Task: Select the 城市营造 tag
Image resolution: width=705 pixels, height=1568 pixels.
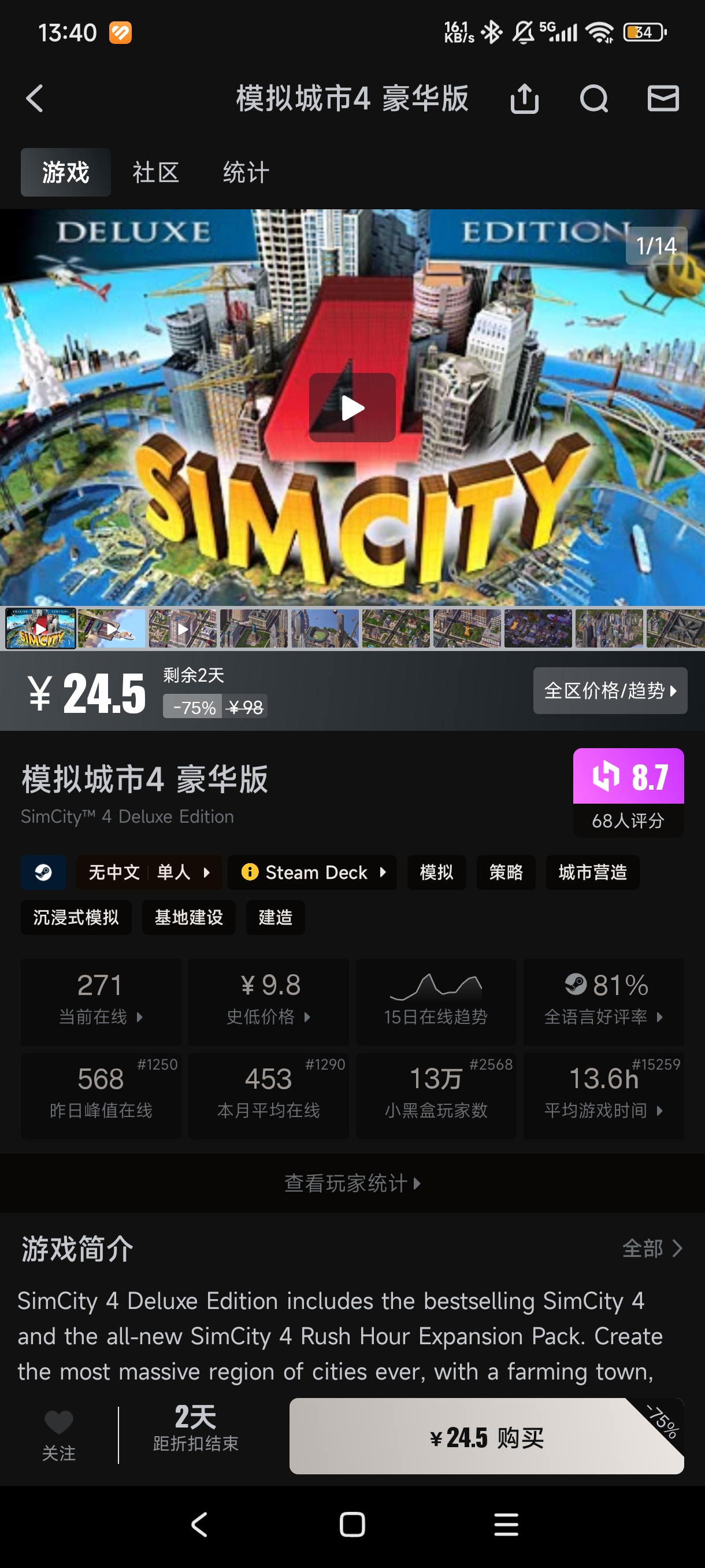Action: 592,872
